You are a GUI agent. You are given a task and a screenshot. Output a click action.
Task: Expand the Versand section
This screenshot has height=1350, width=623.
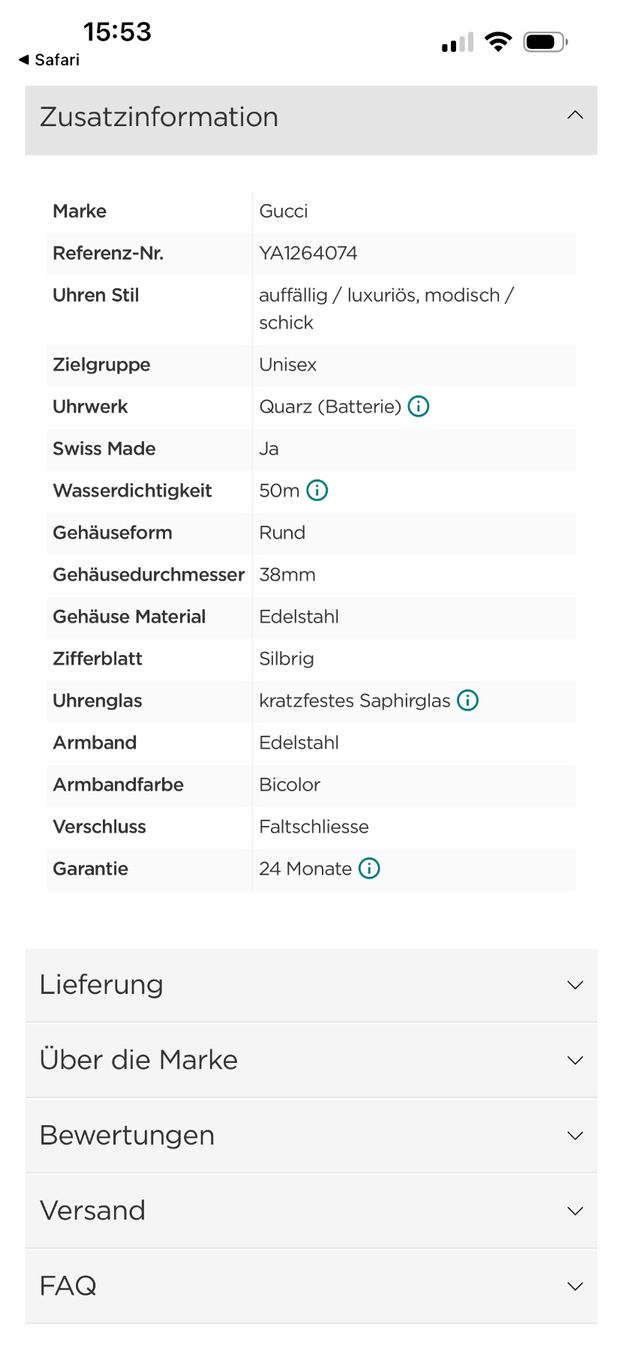pos(311,1211)
